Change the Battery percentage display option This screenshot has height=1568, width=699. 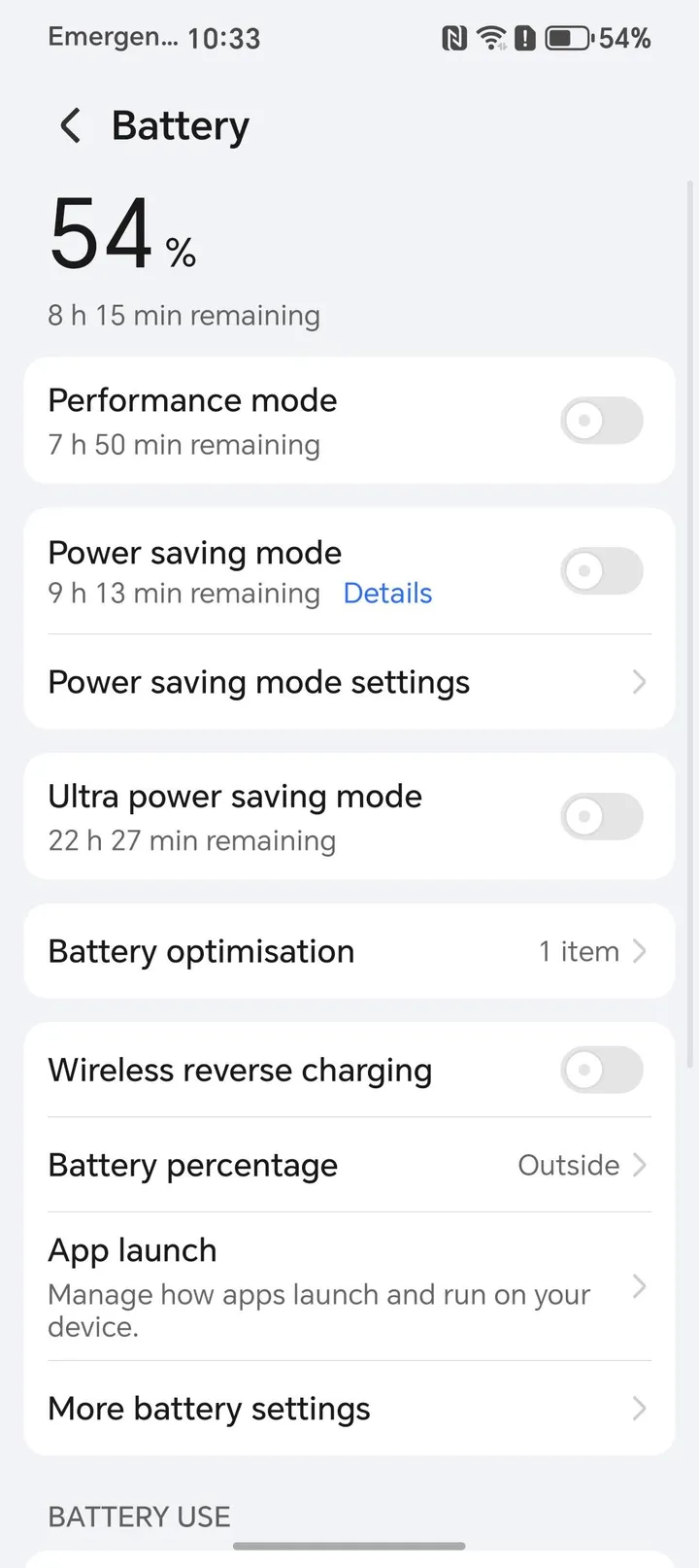click(x=349, y=1165)
